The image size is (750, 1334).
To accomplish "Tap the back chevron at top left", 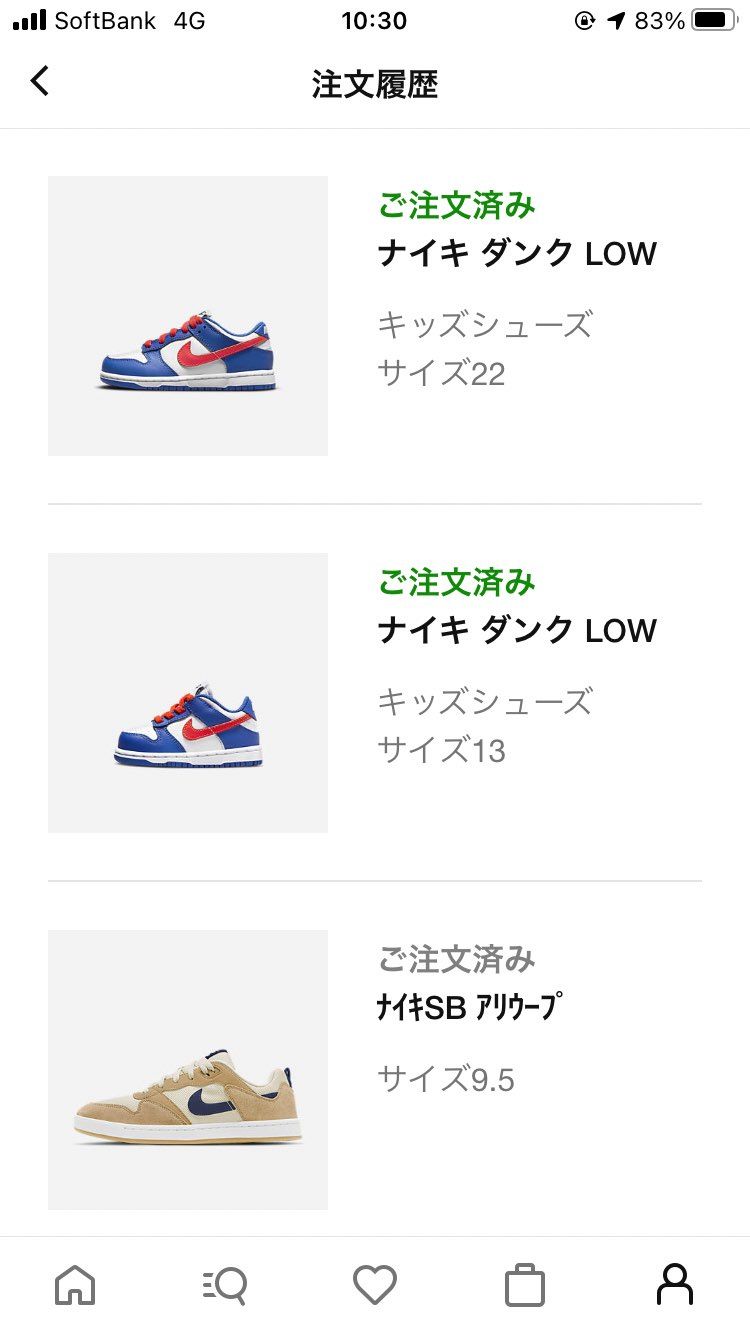I will pos(40,80).
